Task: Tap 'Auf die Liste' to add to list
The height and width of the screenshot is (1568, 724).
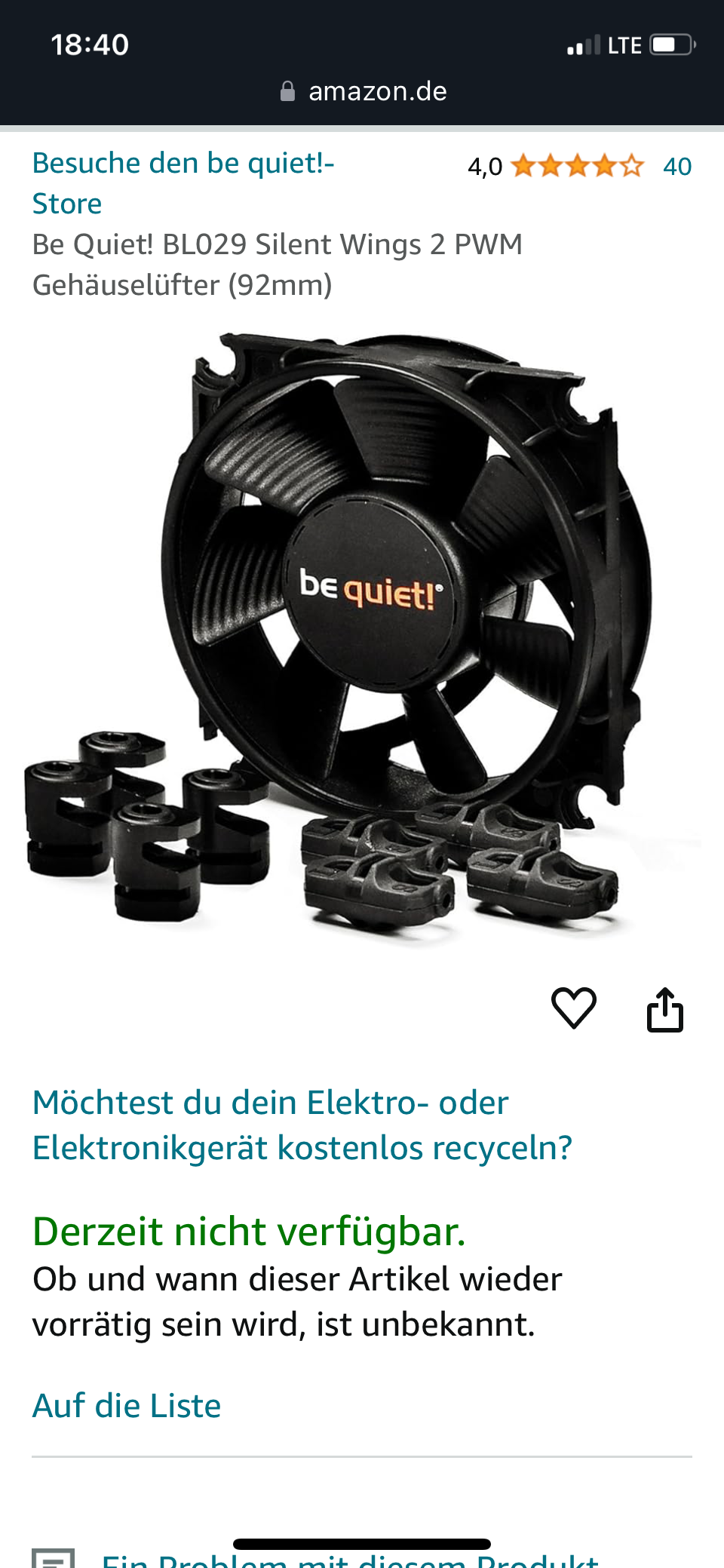Action: click(x=127, y=1406)
